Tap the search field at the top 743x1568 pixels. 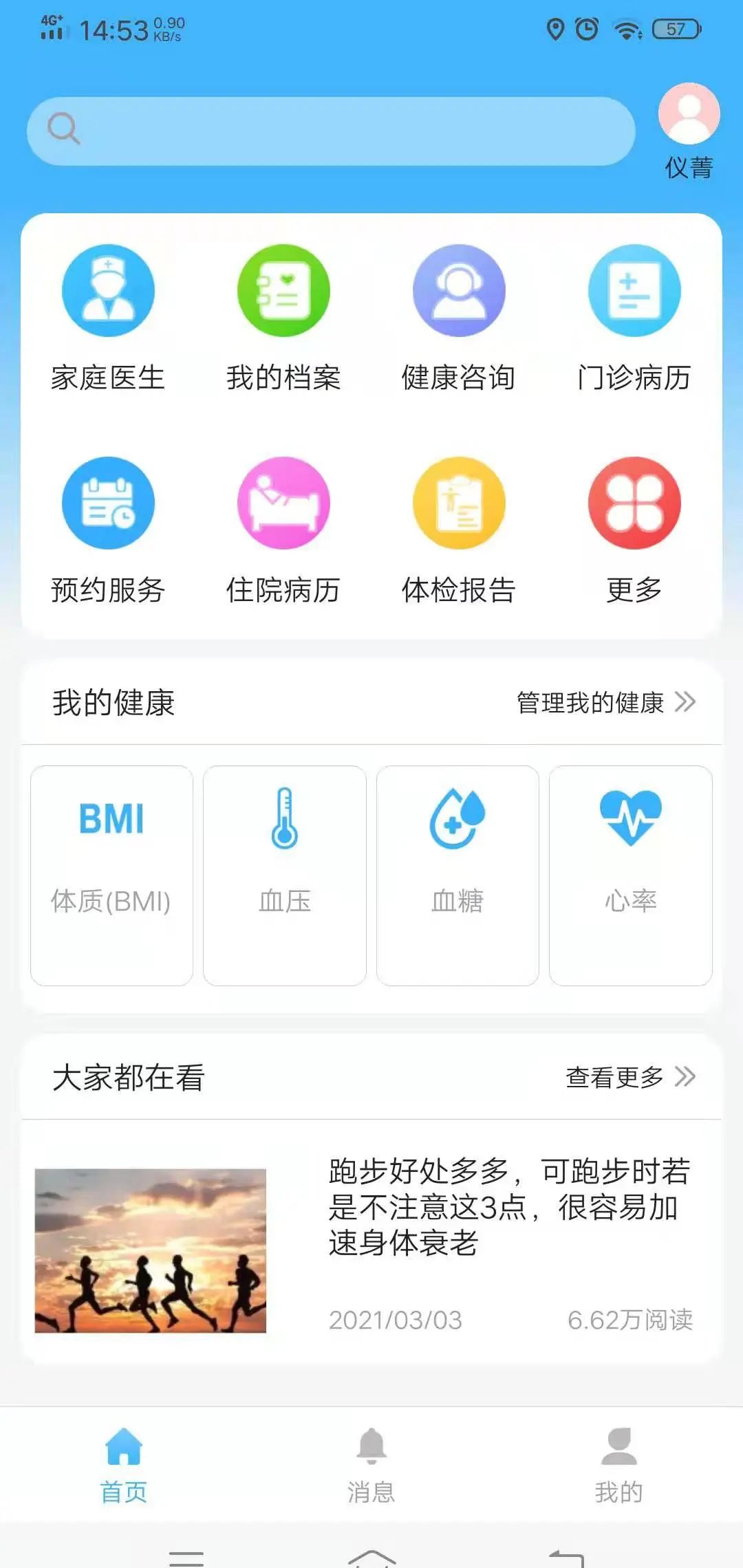330,131
